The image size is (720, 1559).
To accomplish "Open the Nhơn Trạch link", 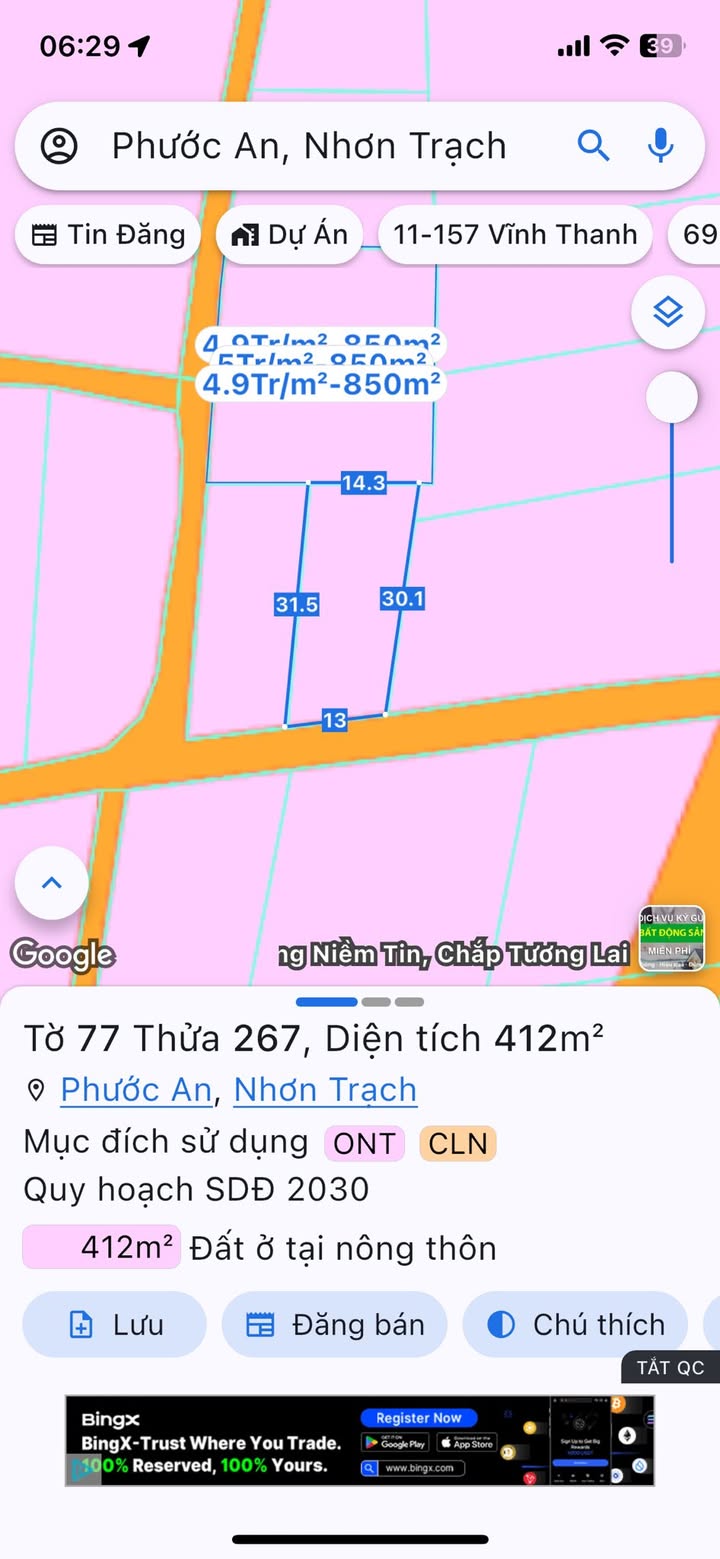I will pyautogui.click(x=325, y=1089).
